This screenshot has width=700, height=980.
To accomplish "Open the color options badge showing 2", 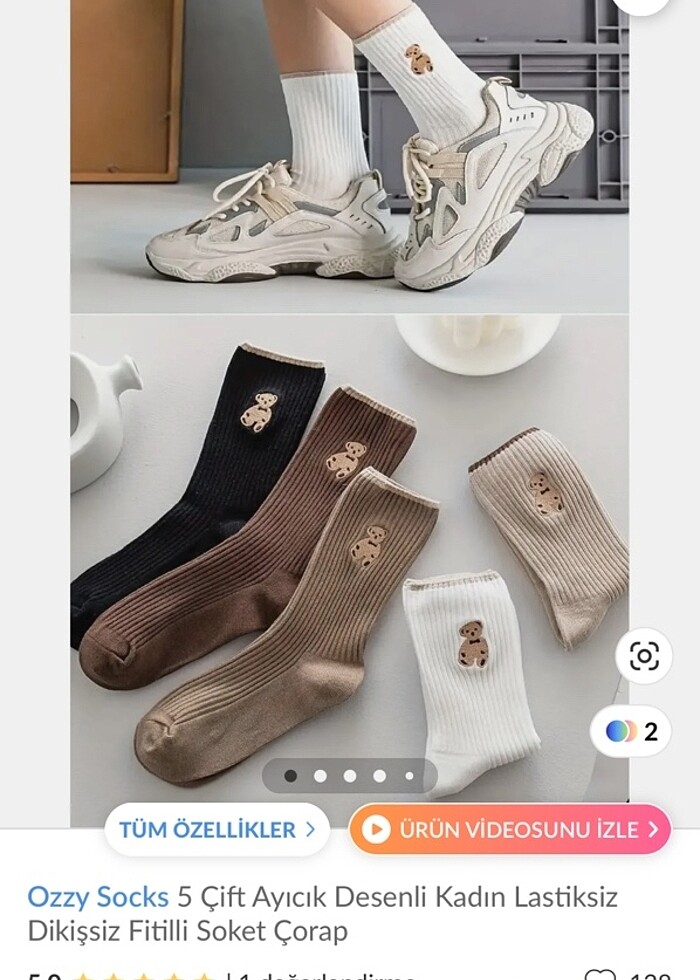I will point(631,731).
